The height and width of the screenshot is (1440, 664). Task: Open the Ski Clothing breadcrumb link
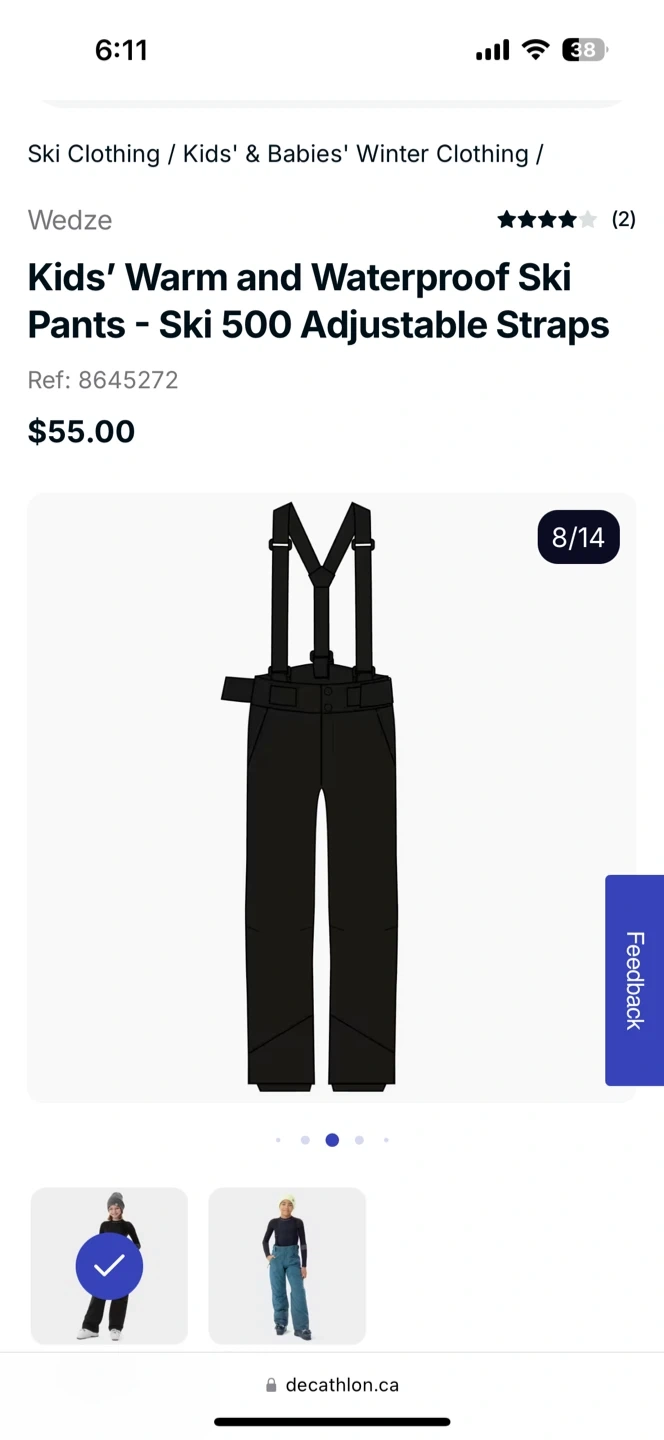[x=93, y=154]
